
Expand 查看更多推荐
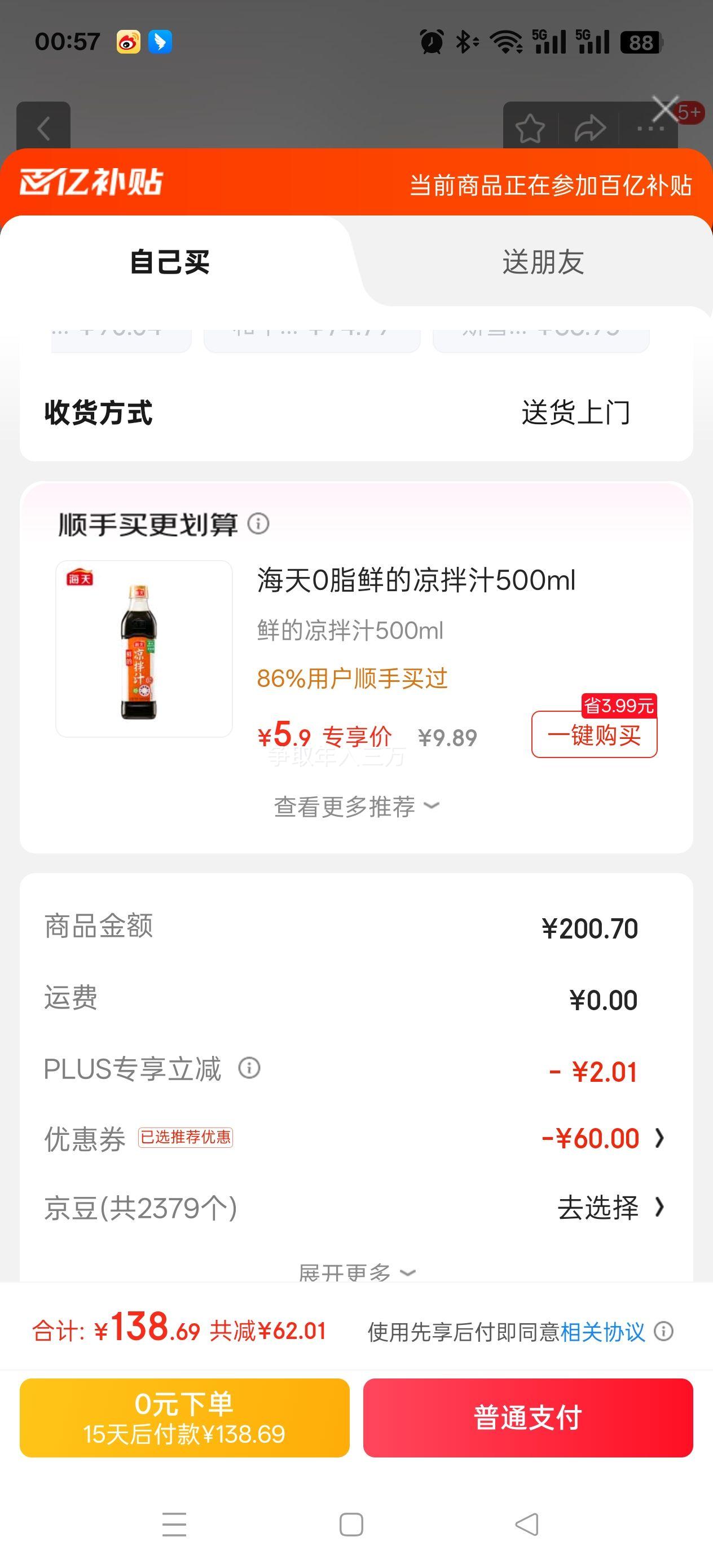[x=355, y=807]
